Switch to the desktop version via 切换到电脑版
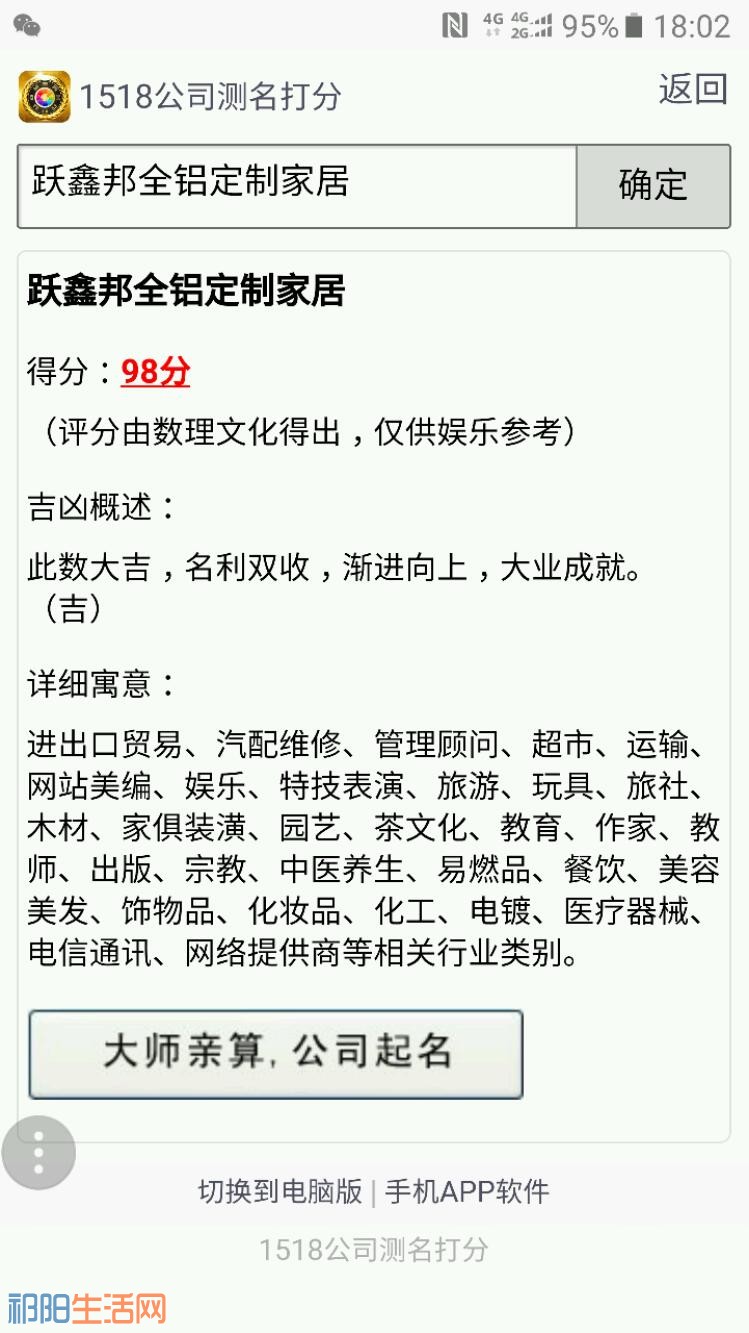The image size is (749, 1333). click(x=280, y=1191)
